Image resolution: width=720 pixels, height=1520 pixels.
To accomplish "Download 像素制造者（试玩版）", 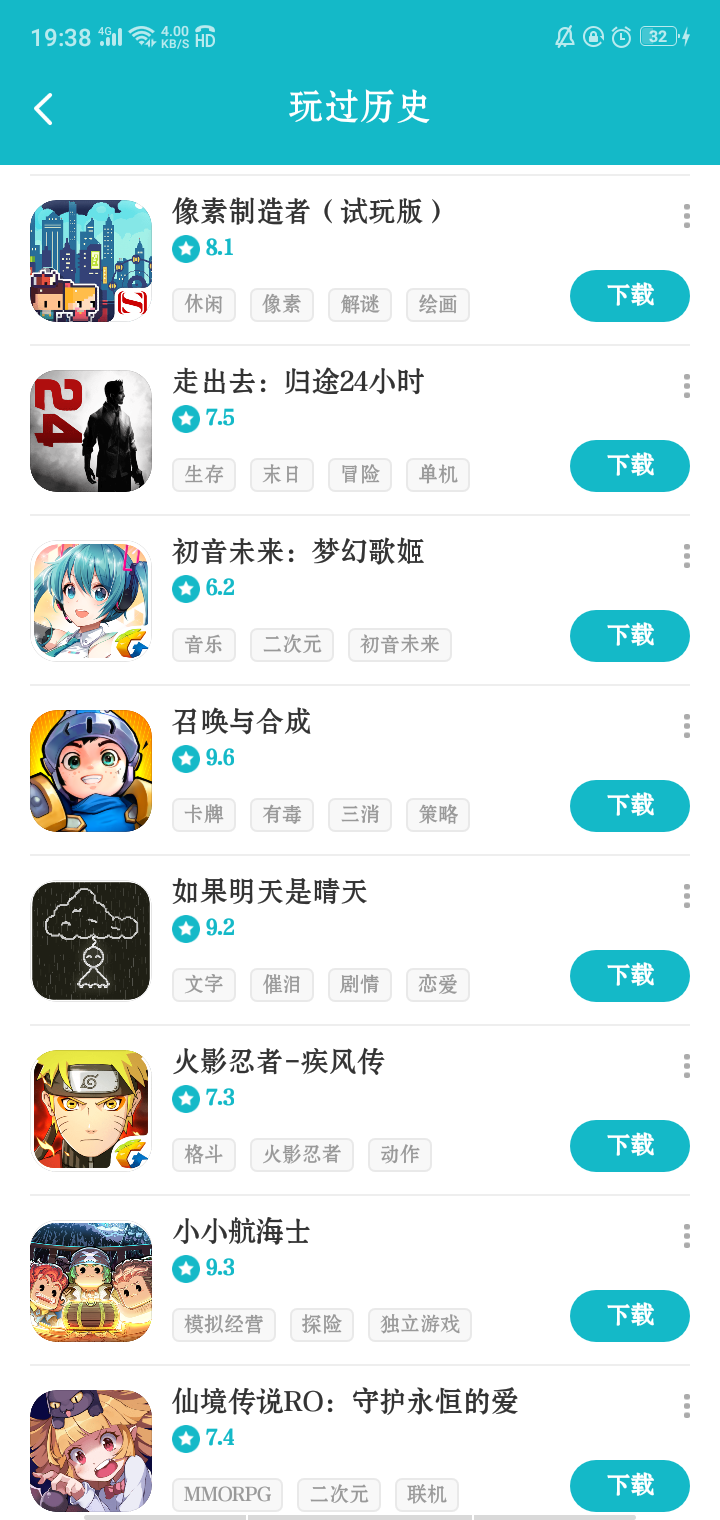I will click(x=629, y=296).
